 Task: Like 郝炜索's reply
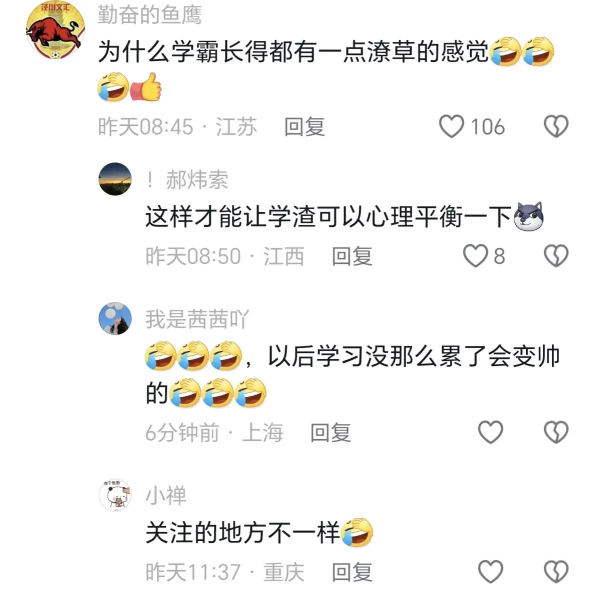click(476, 256)
